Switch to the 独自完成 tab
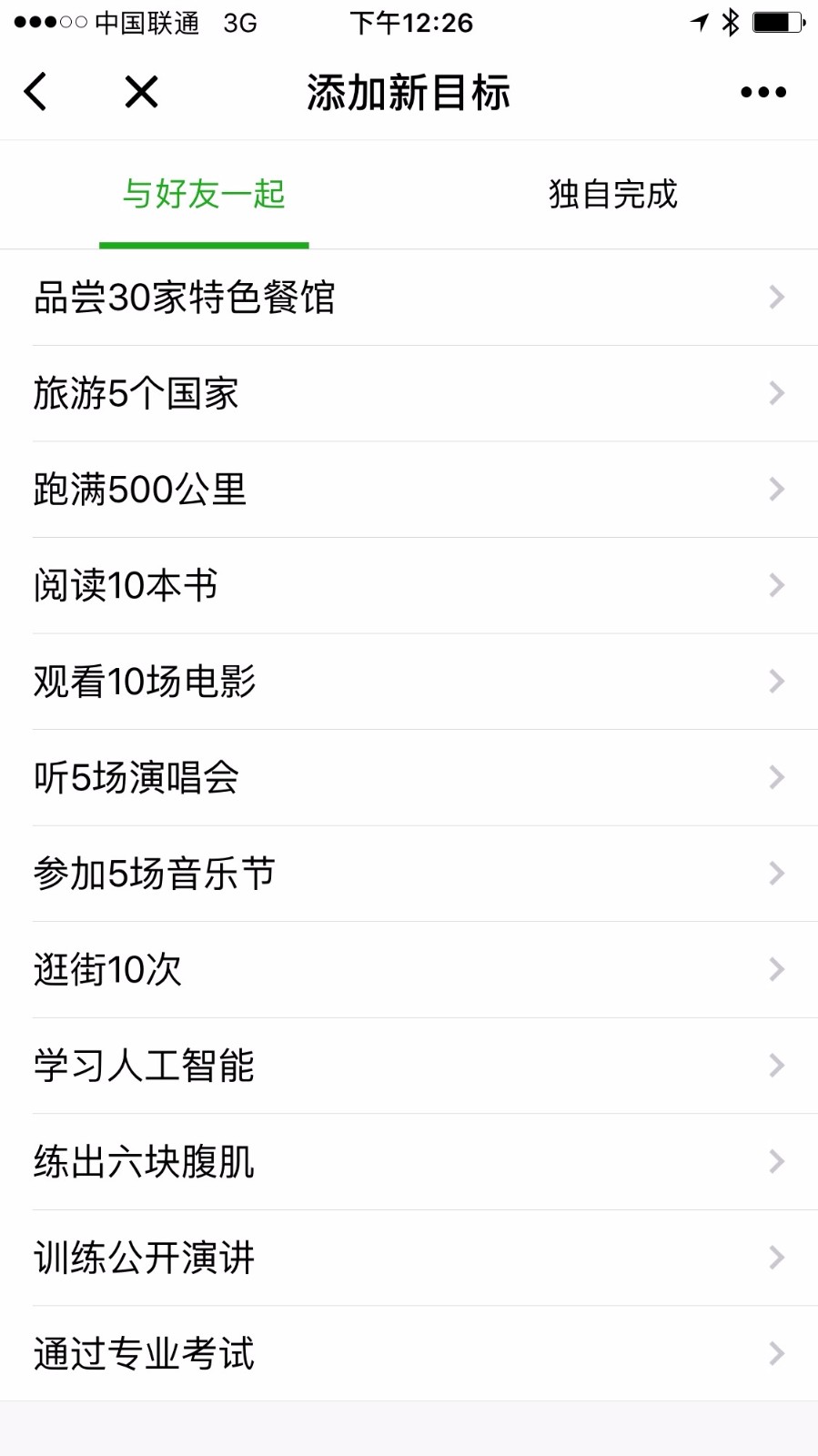This screenshot has height=1456, width=818. coord(612,195)
